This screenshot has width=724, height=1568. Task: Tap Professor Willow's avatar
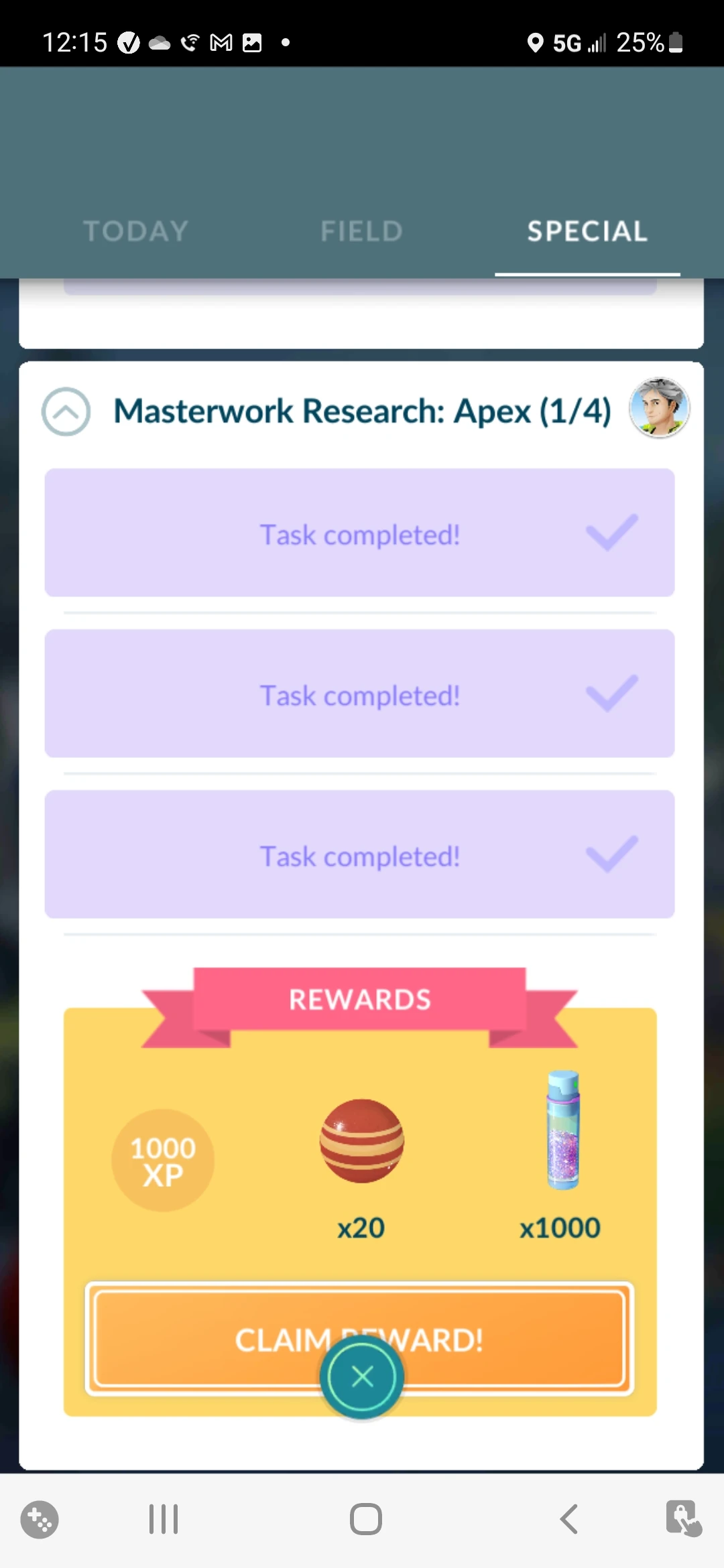pos(659,408)
